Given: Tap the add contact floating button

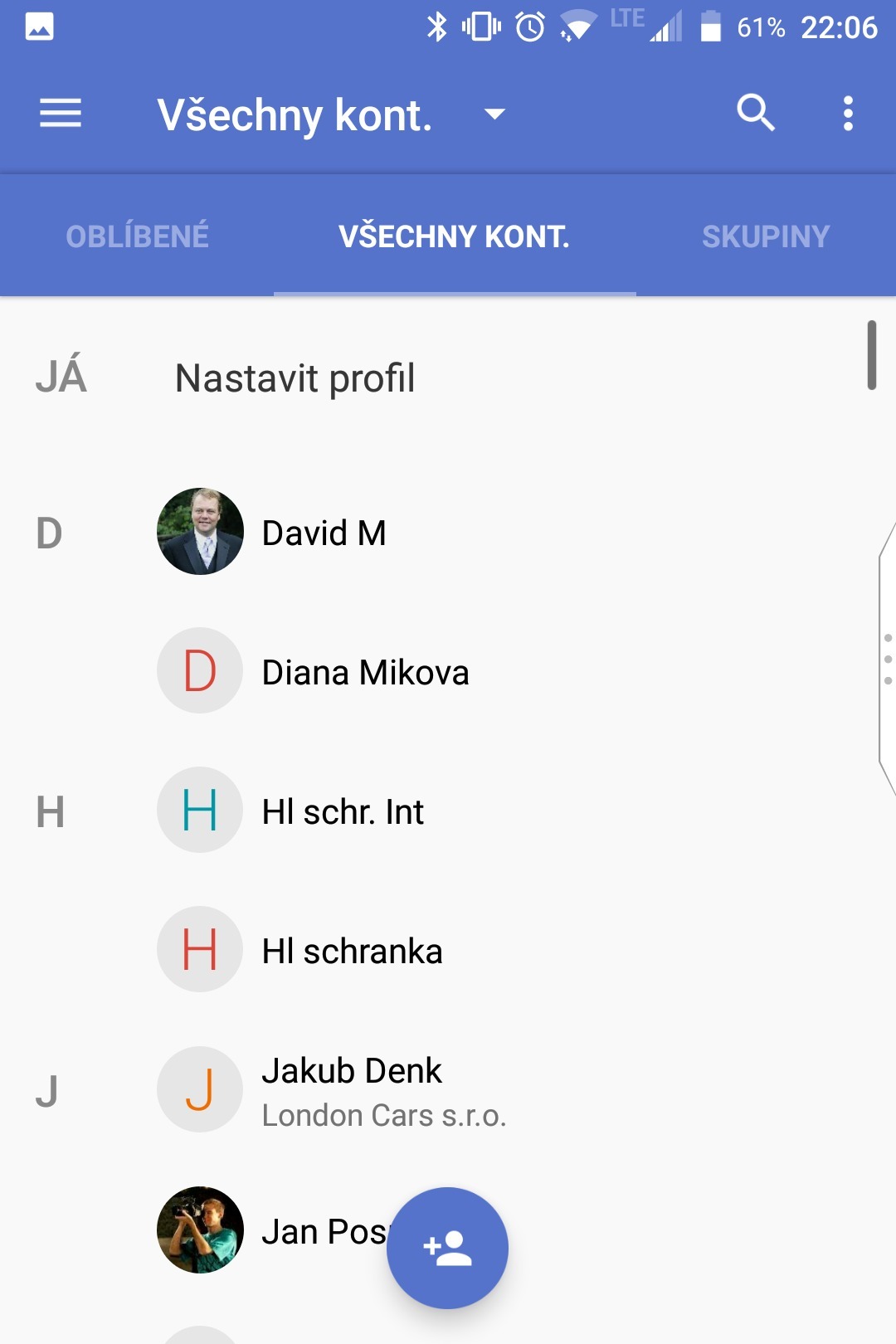Looking at the screenshot, I should point(446,1248).
